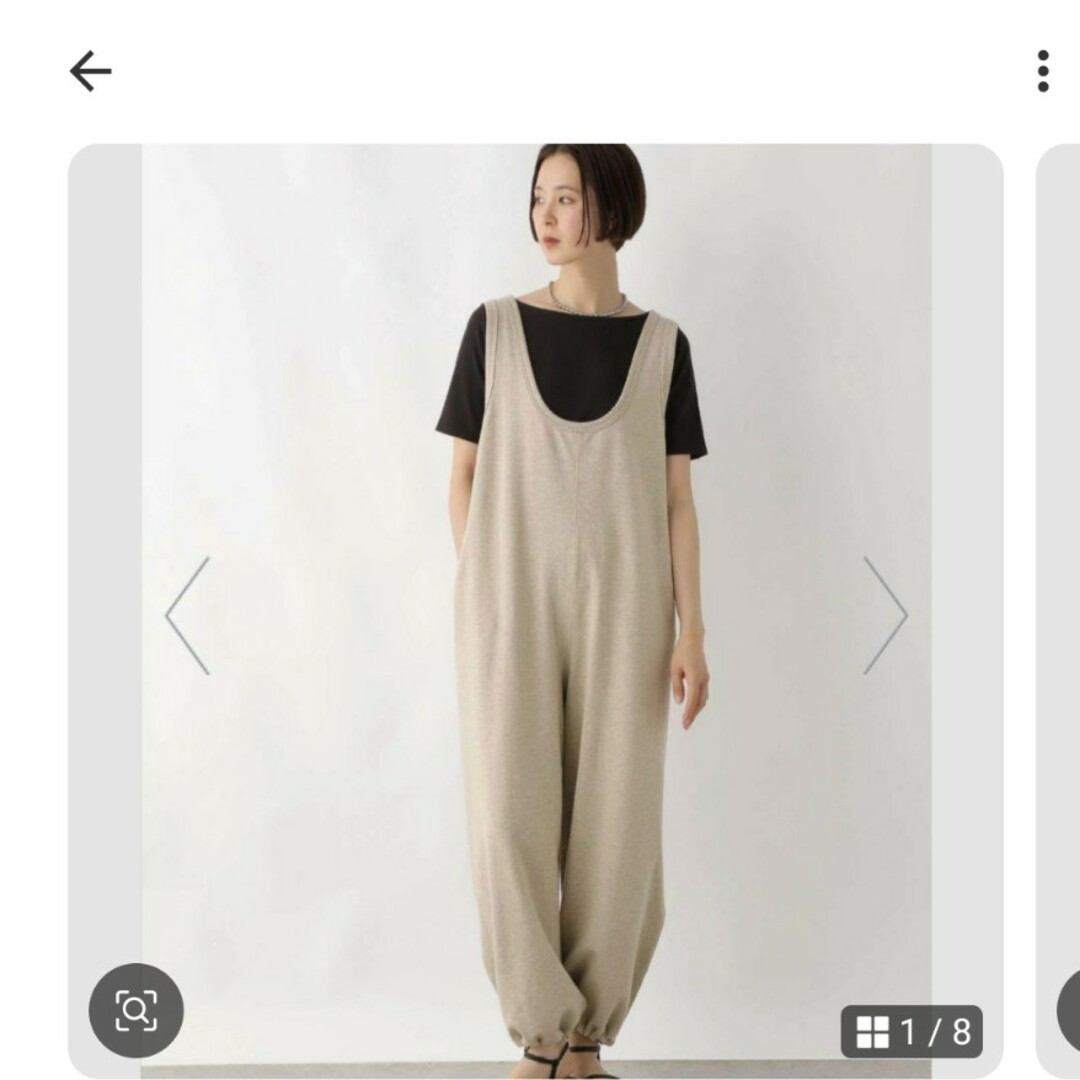Open the 1 / 8 photo grid
This screenshot has height=1080, width=1080.
911,1032
